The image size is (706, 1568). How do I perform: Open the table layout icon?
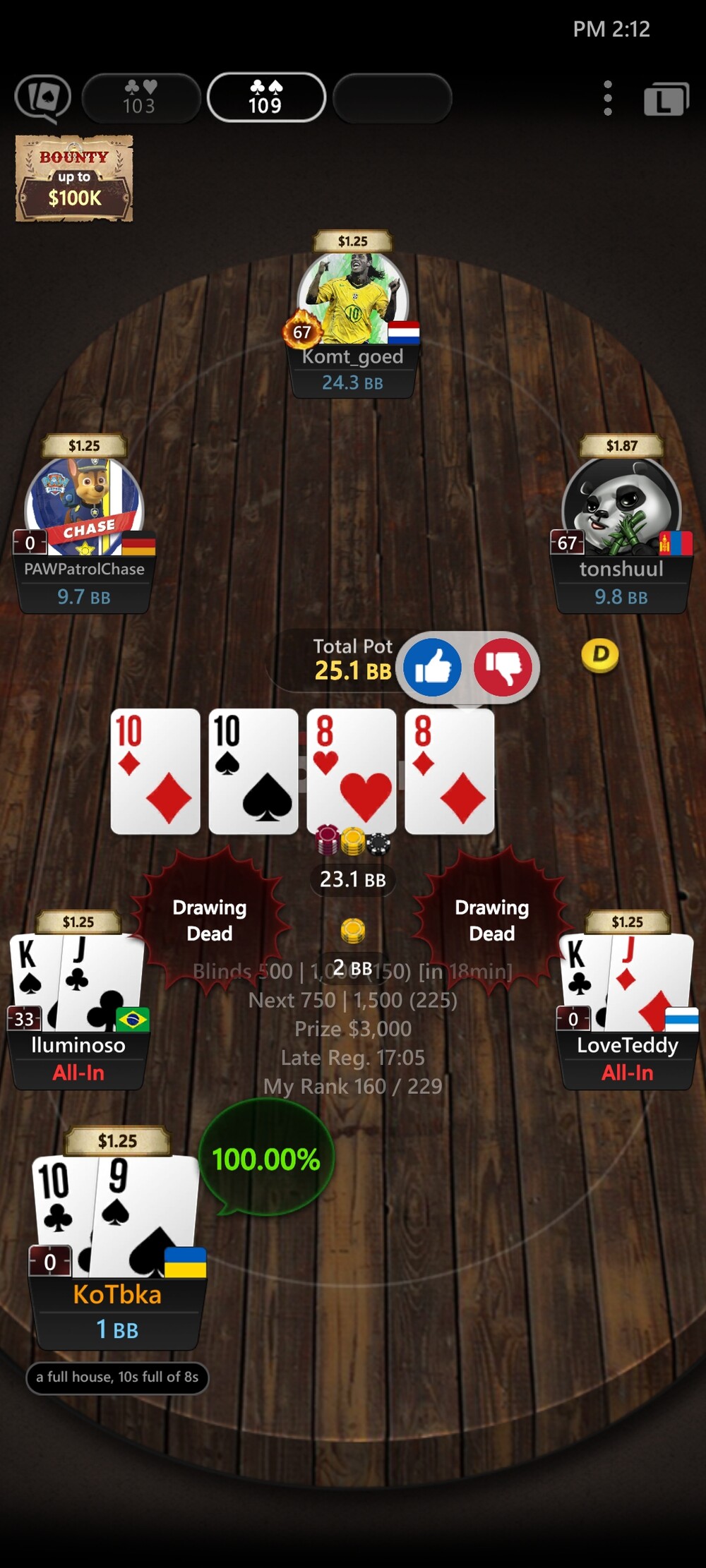(x=666, y=99)
